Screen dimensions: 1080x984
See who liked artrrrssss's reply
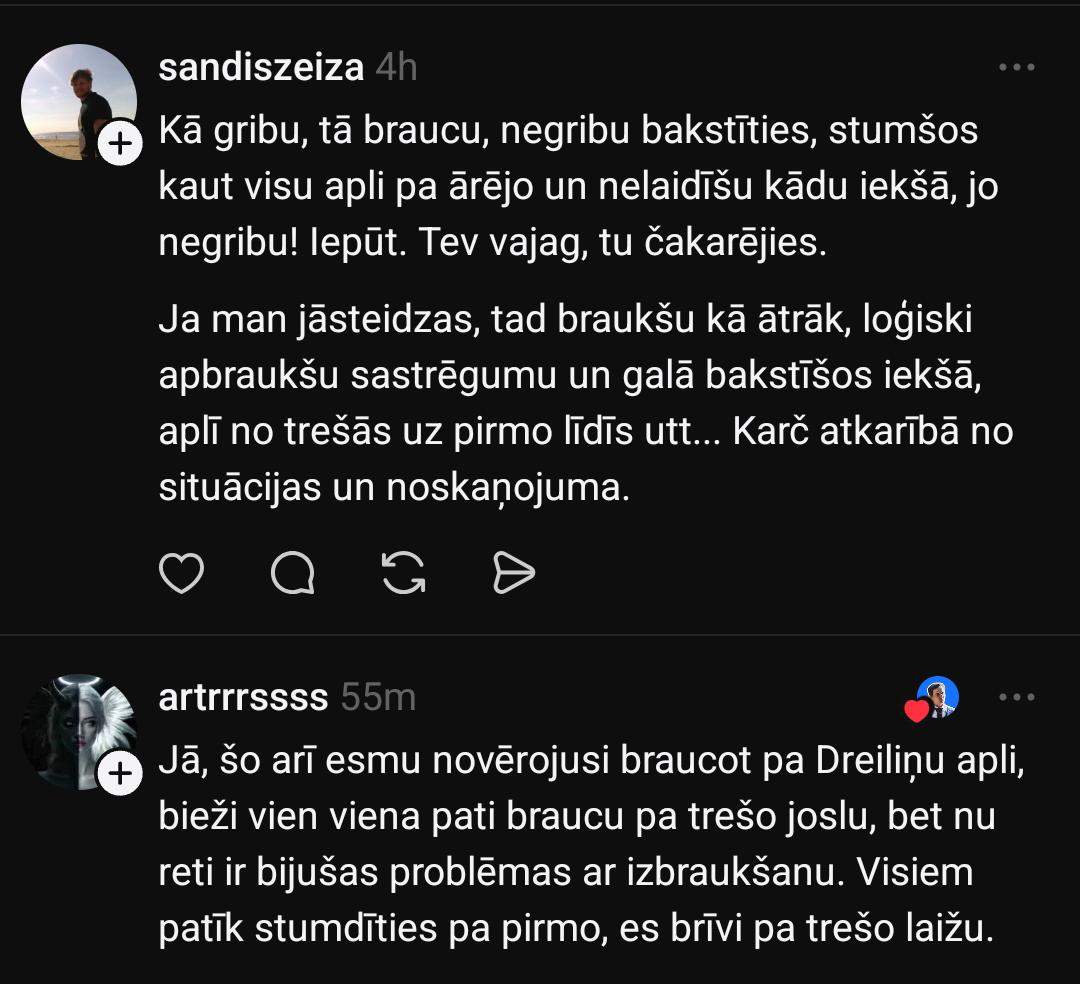tap(933, 699)
